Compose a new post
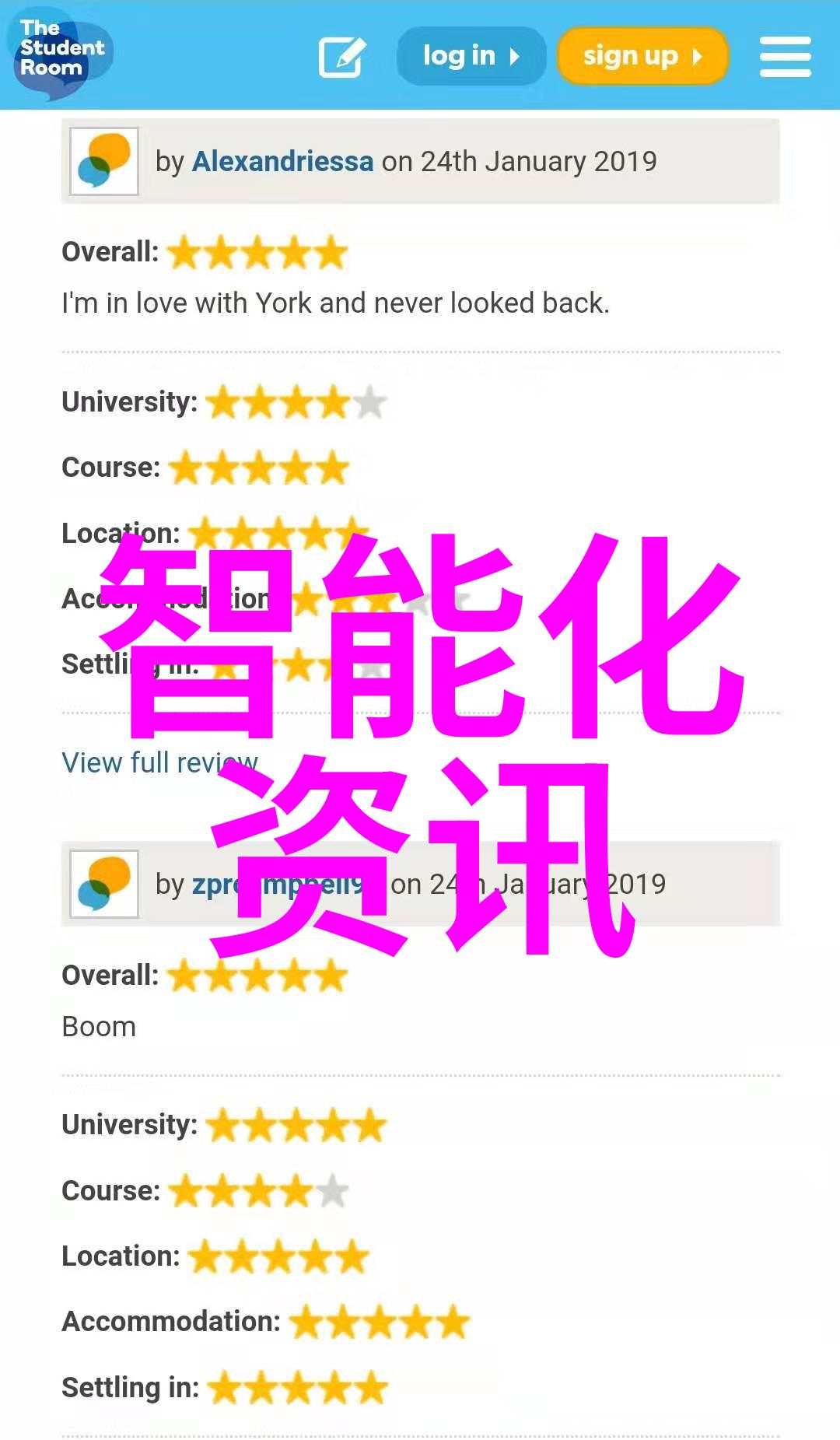The image size is (840, 1440). (x=341, y=57)
